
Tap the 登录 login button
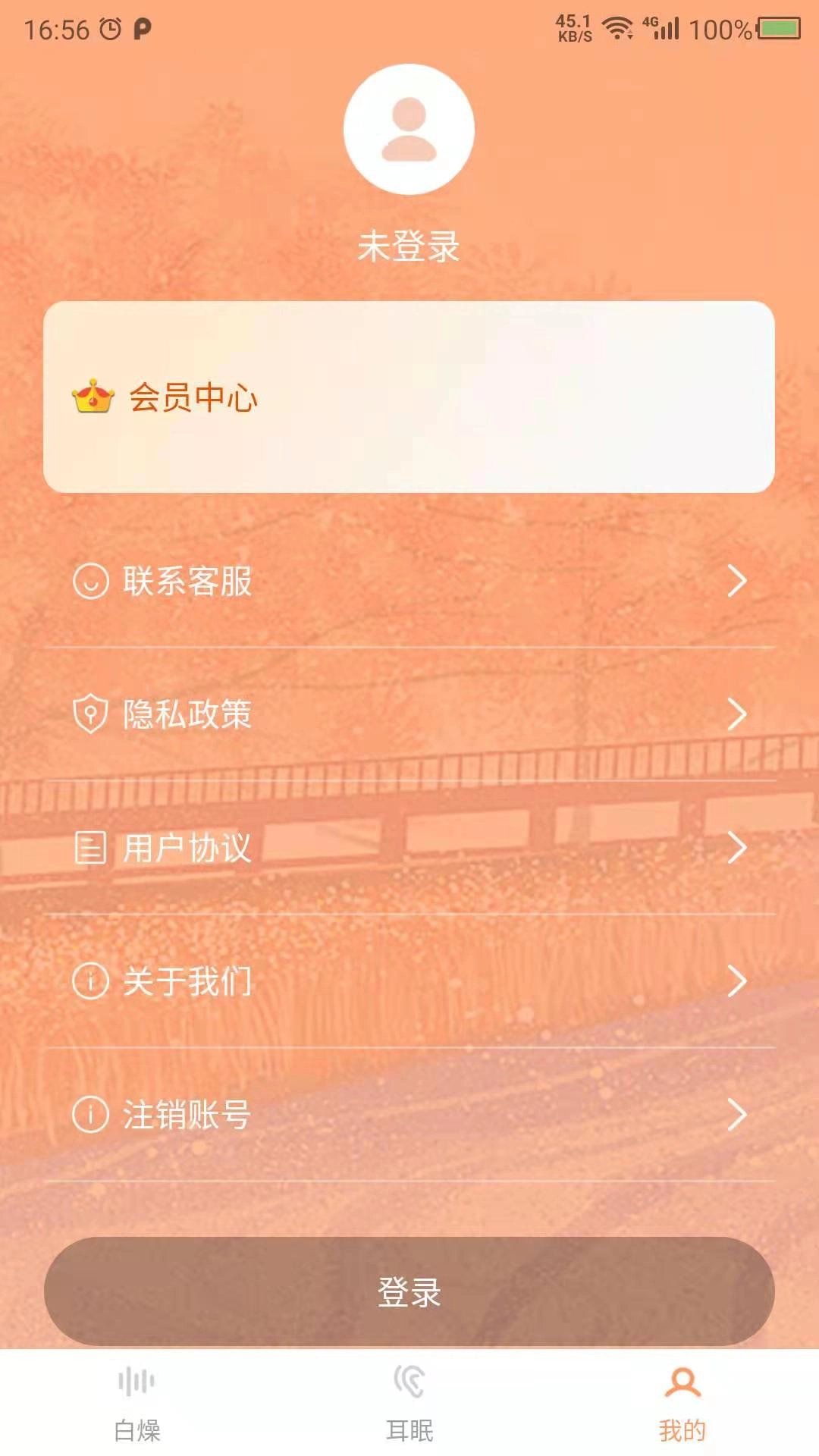click(409, 1291)
